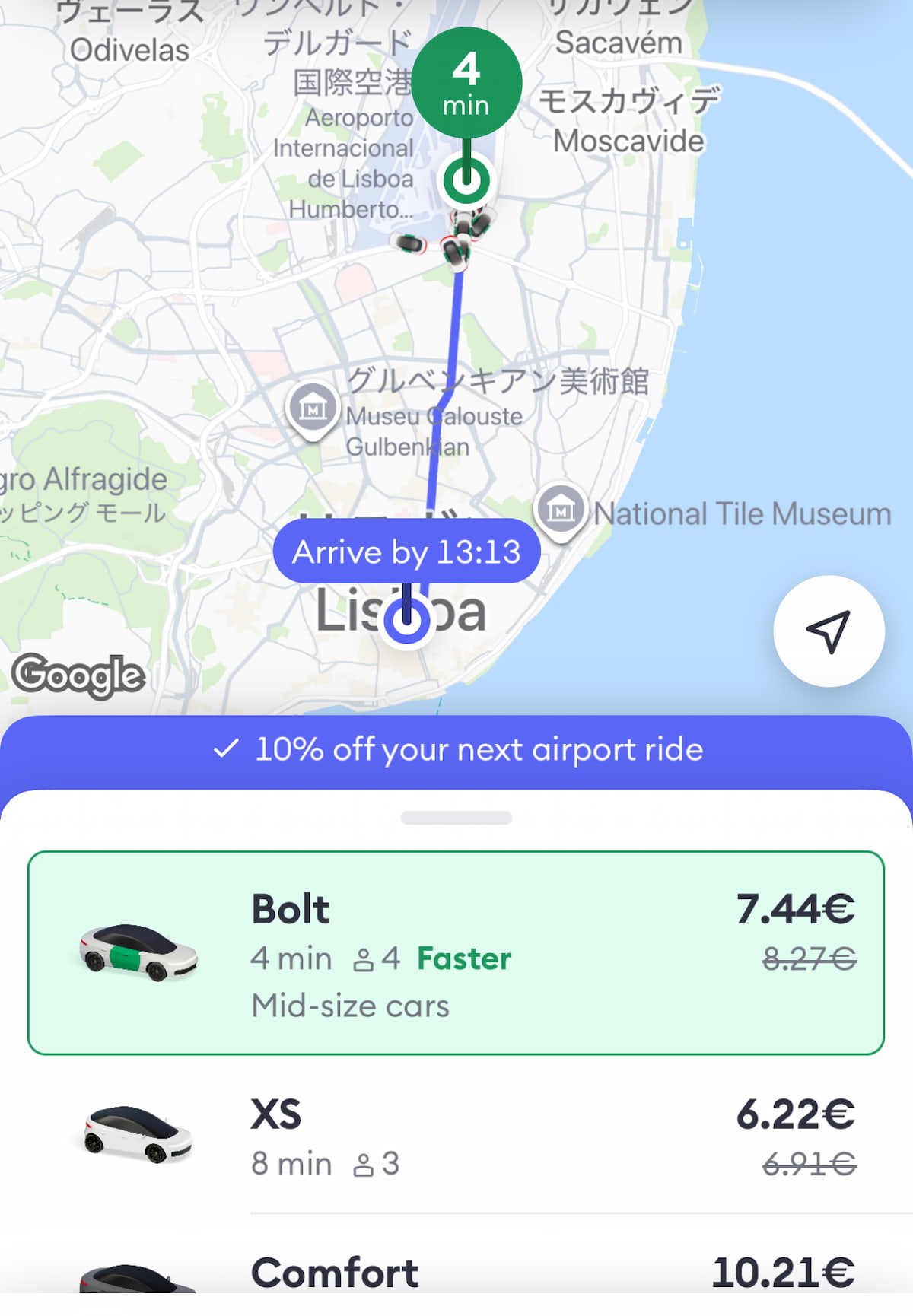
Task: Tap the 10% off airport ride banner
Action: tap(456, 750)
